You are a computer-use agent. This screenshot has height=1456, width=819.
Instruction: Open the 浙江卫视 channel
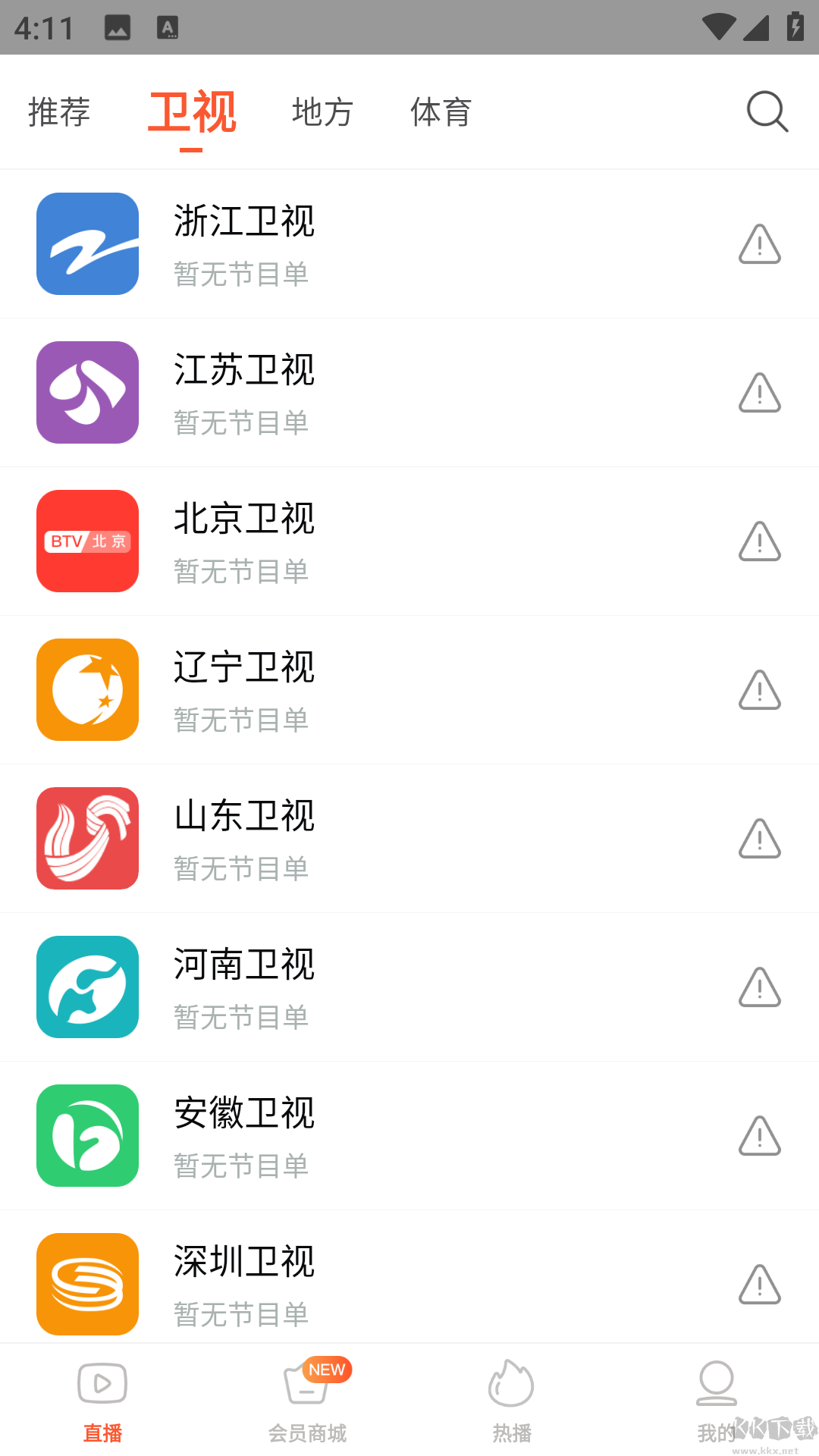pos(244,243)
